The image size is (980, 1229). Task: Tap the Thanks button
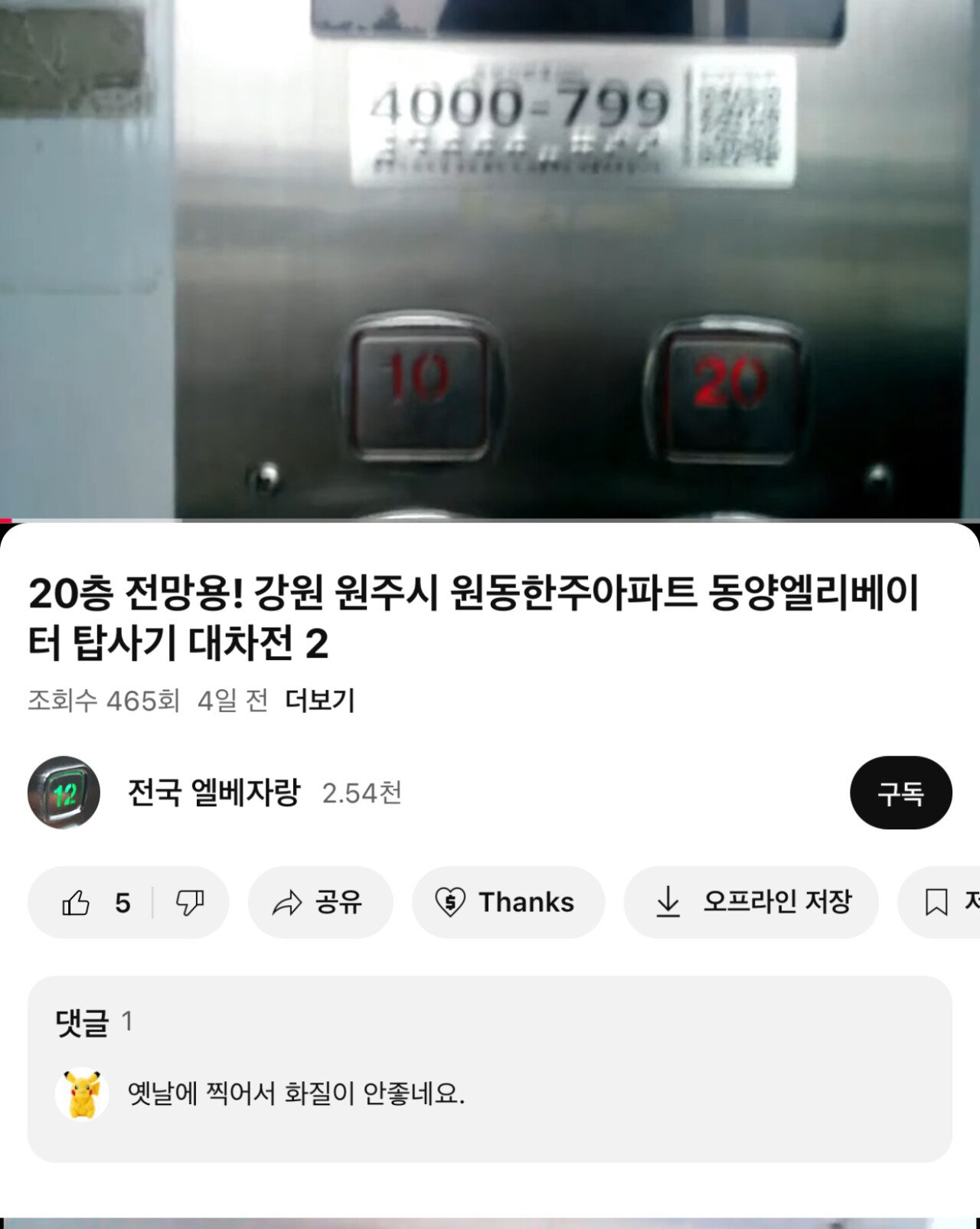point(508,903)
